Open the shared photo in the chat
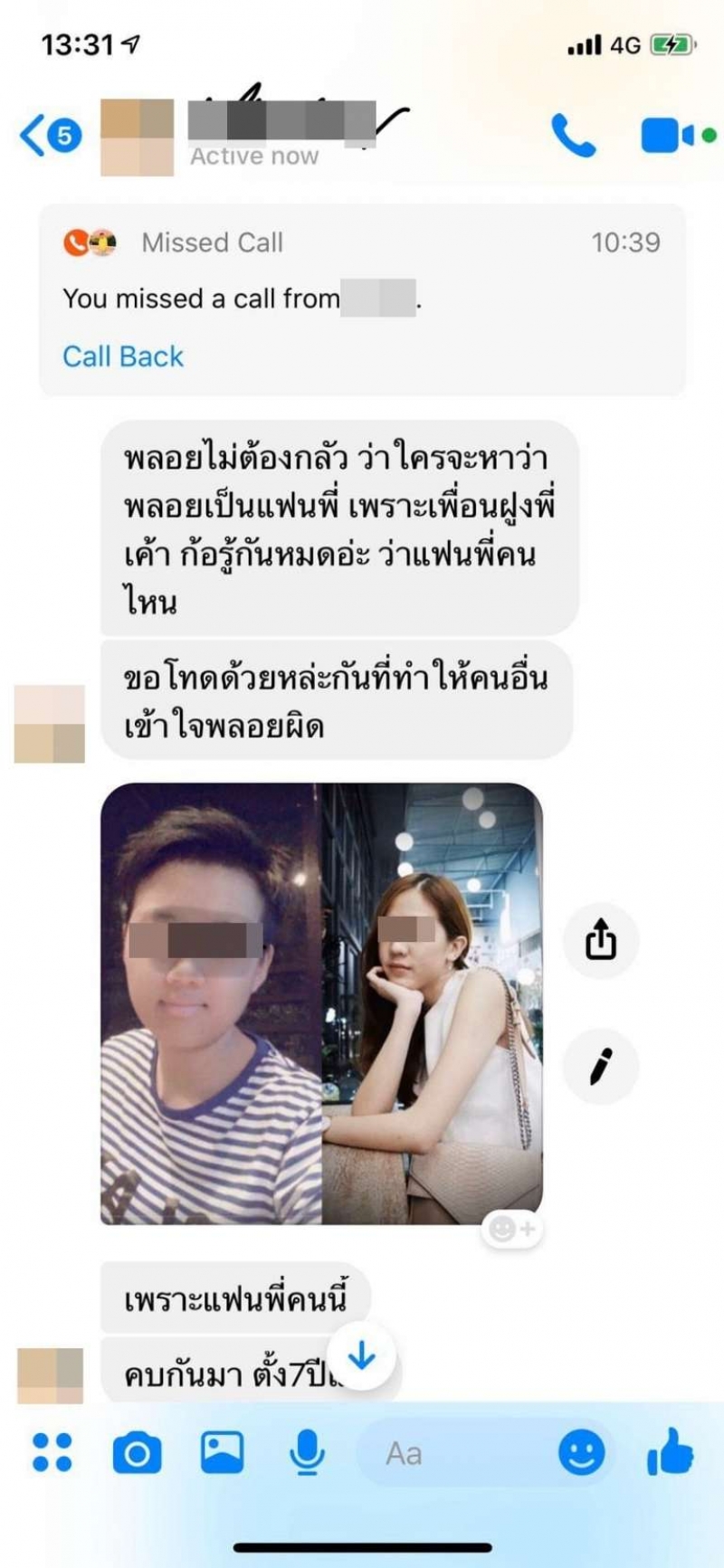 coord(321,1003)
